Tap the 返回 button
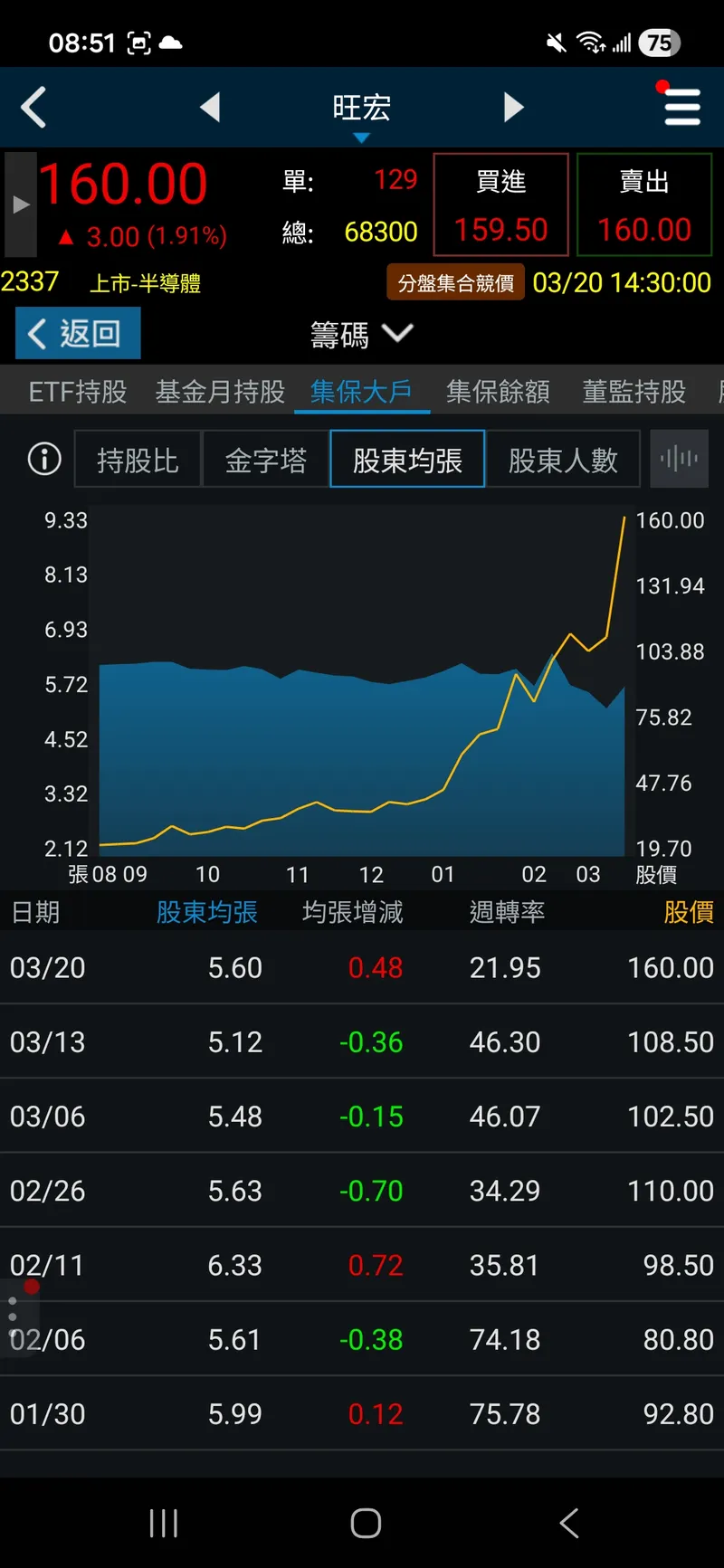 [x=78, y=333]
